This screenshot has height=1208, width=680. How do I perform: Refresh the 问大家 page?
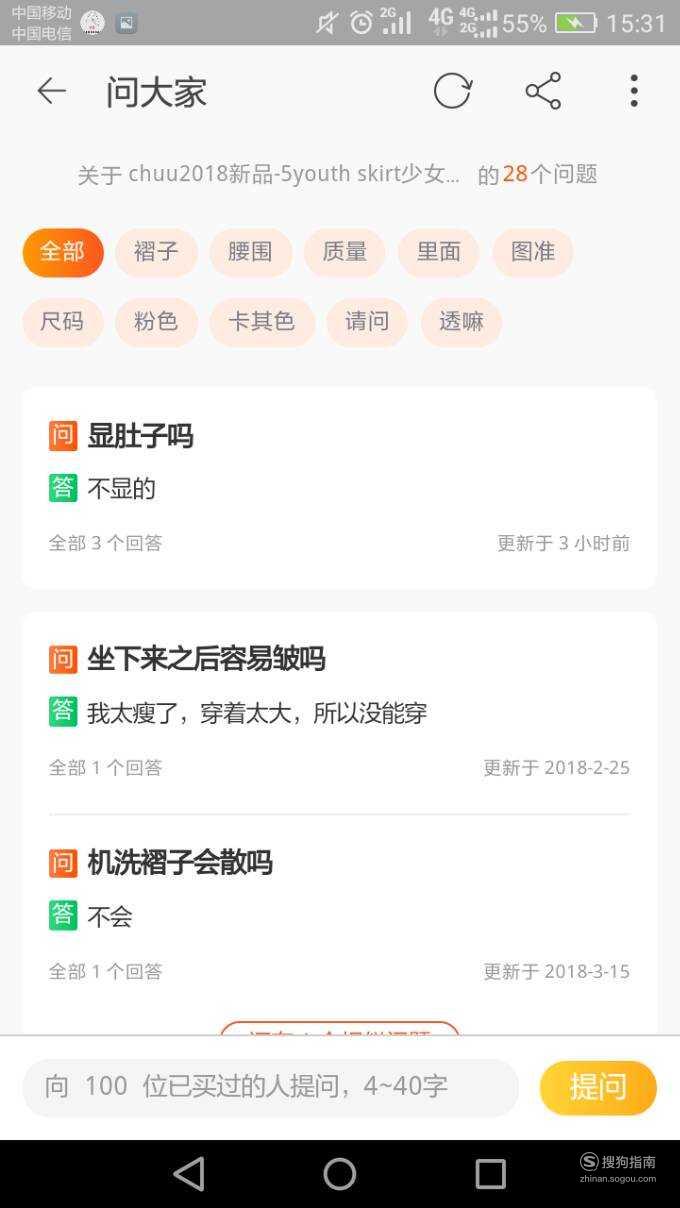pyautogui.click(x=452, y=91)
